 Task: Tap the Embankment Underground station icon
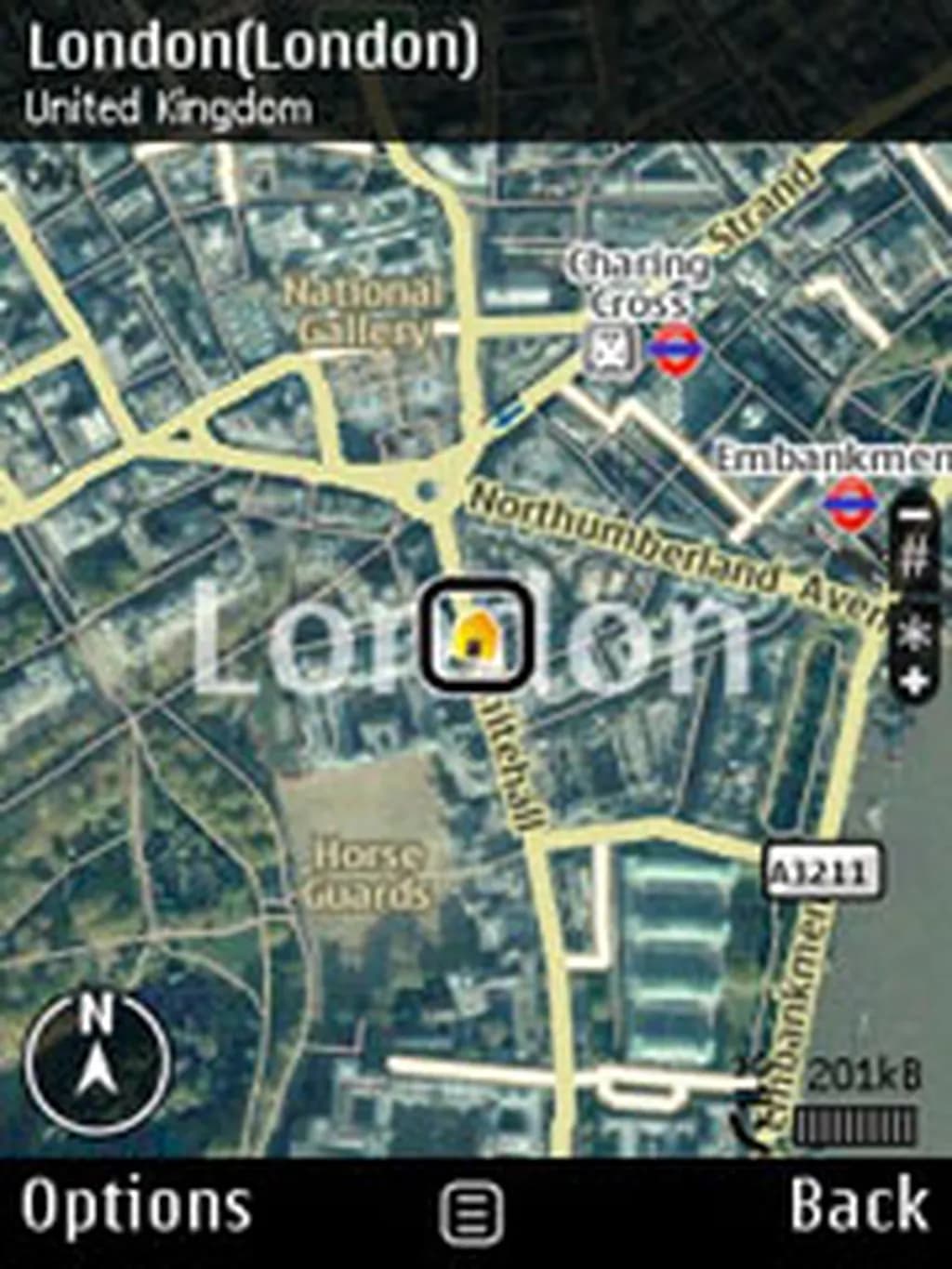[x=850, y=503]
